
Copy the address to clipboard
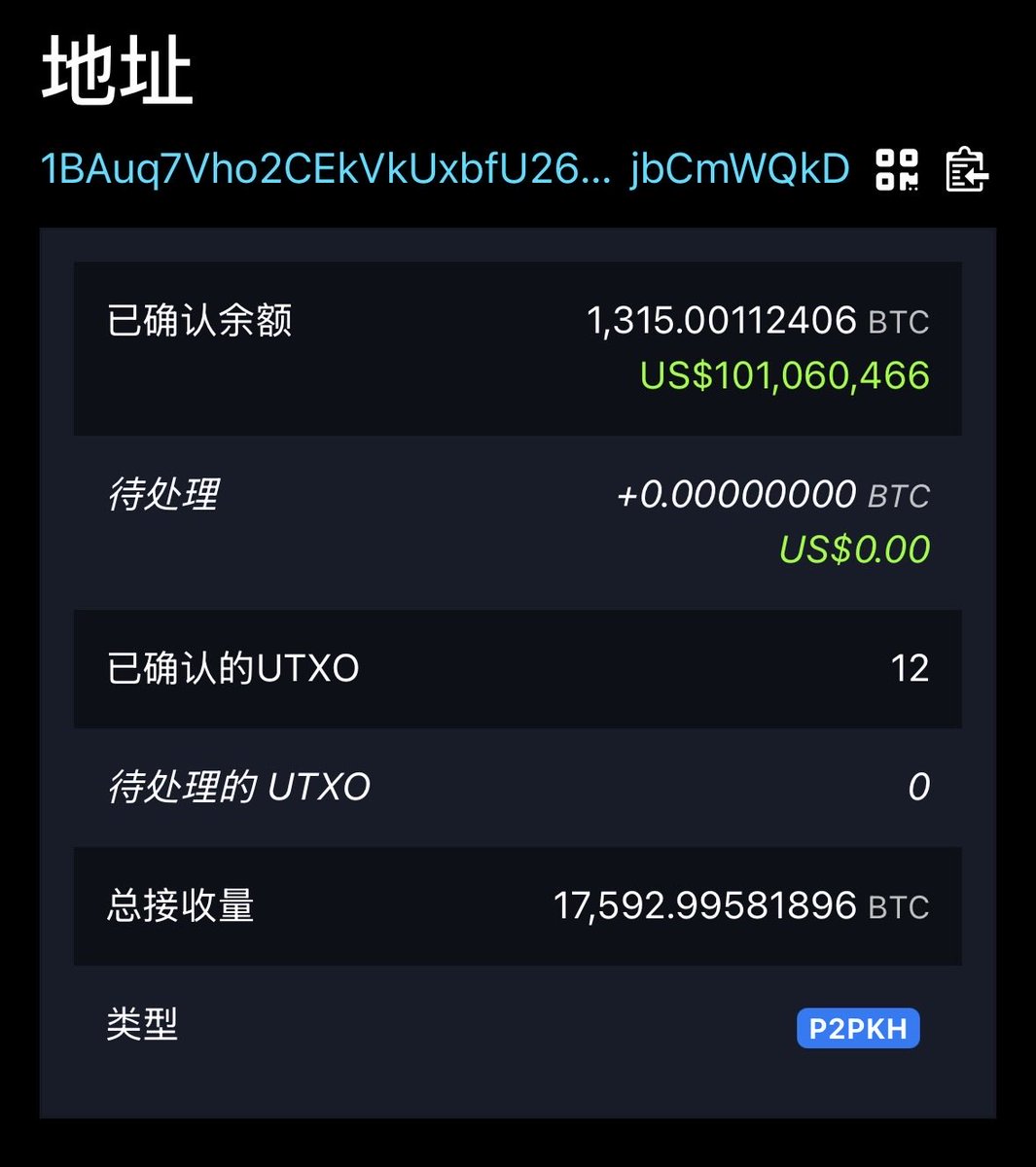pyautogui.click(x=966, y=170)
